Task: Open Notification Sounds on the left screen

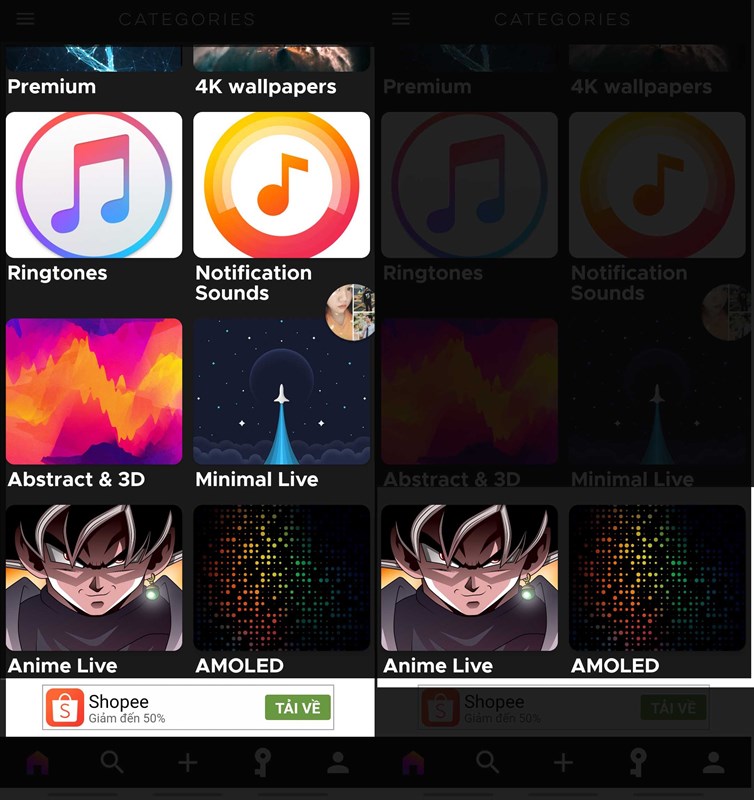Action: [281, 185]
